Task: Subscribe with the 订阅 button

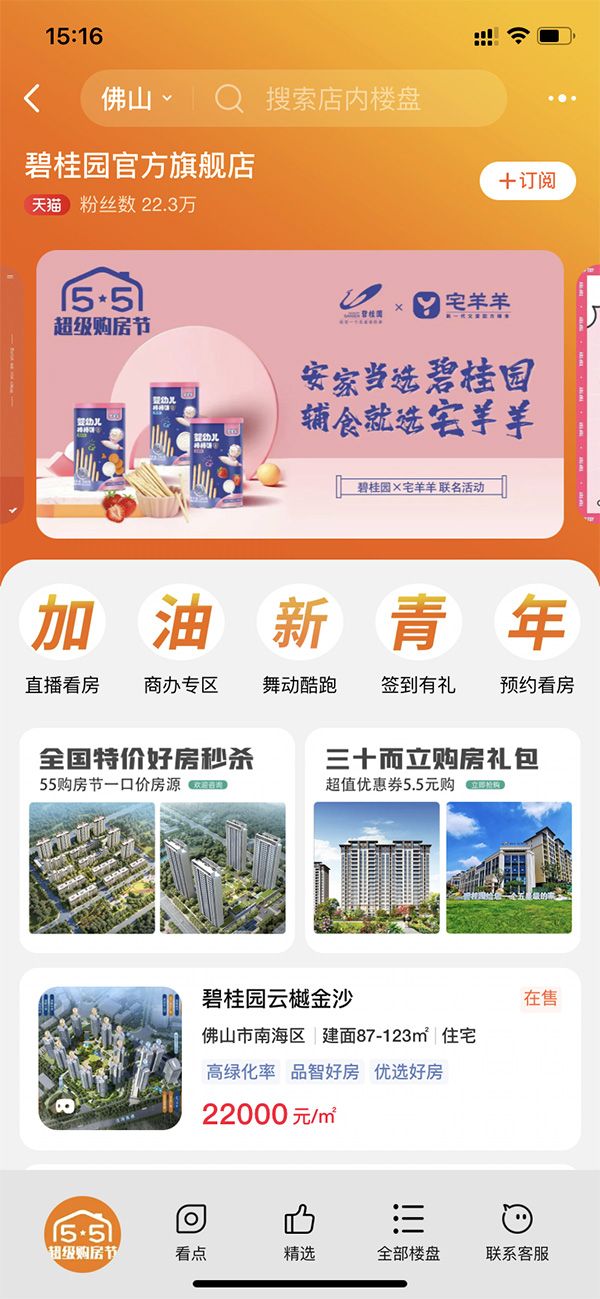Action: point(527,181)
